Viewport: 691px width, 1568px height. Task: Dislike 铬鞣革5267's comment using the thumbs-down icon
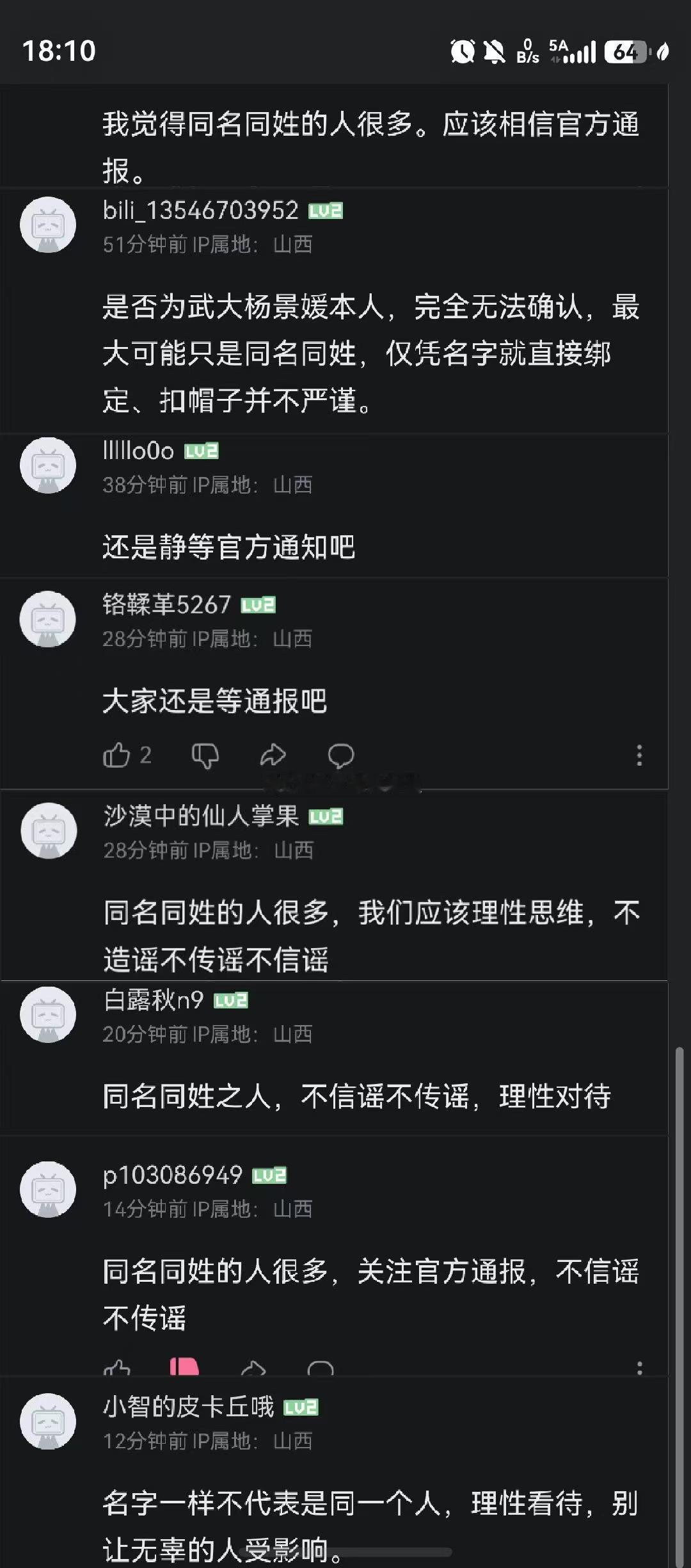205,756
